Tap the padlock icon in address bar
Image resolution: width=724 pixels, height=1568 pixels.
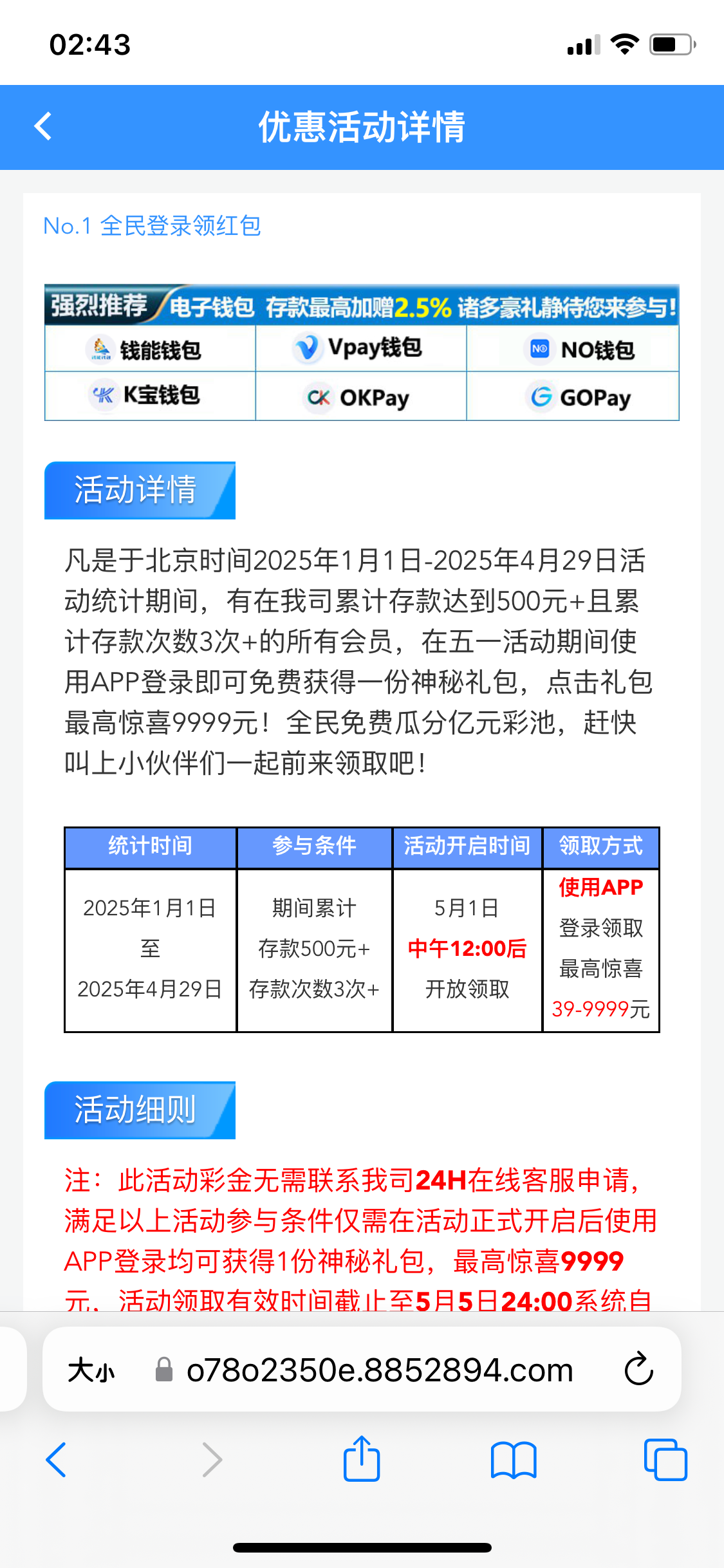click(163, 1369)
